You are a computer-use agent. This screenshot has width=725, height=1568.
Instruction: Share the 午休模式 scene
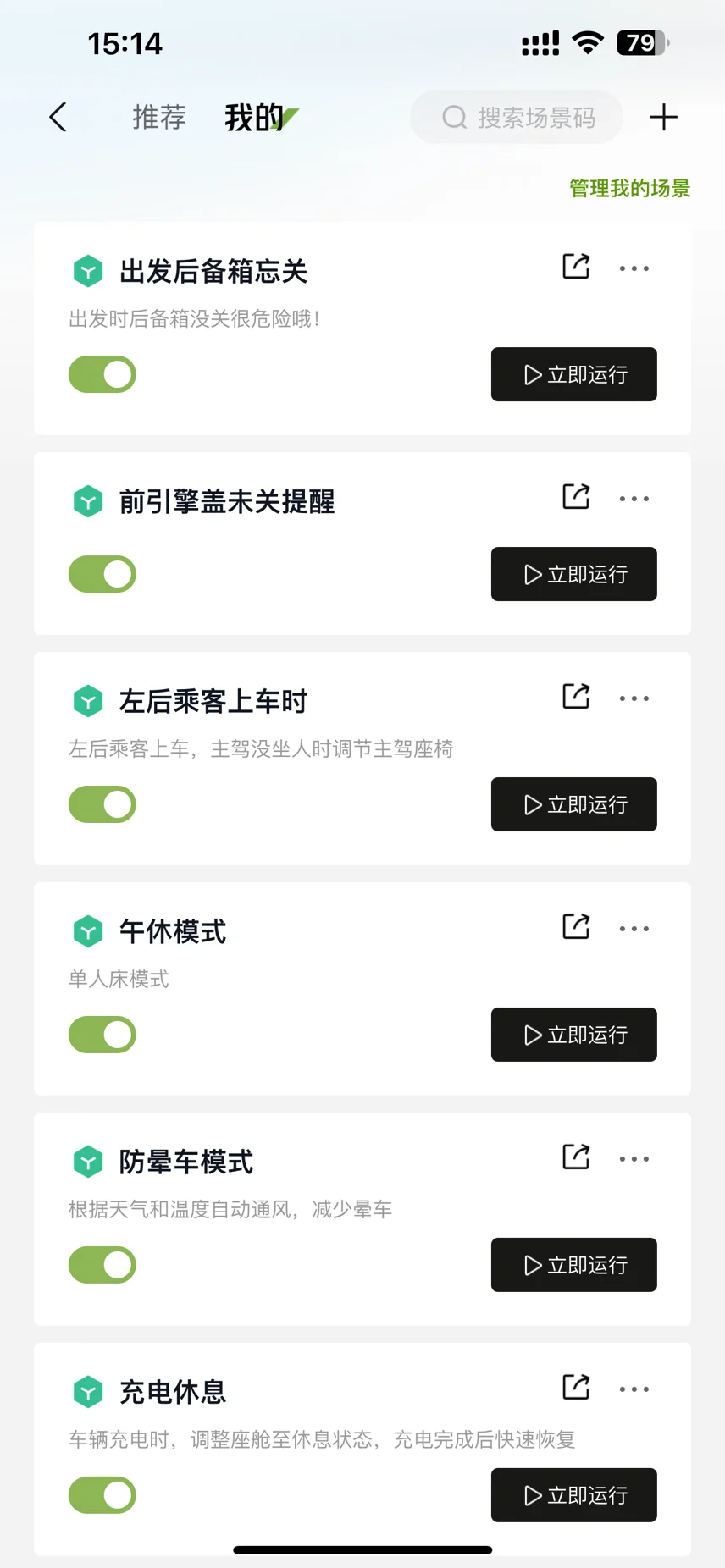click(x=576, y=927)
